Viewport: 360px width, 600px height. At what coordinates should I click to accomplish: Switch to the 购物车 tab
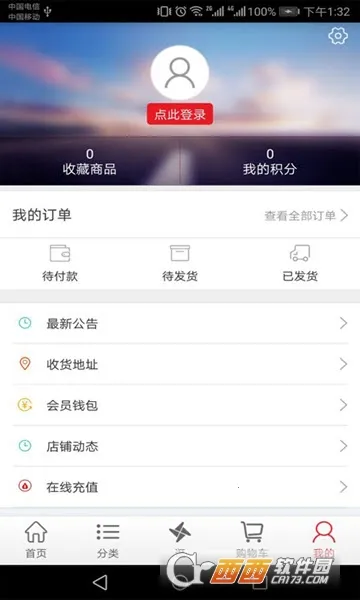point(252,540)
